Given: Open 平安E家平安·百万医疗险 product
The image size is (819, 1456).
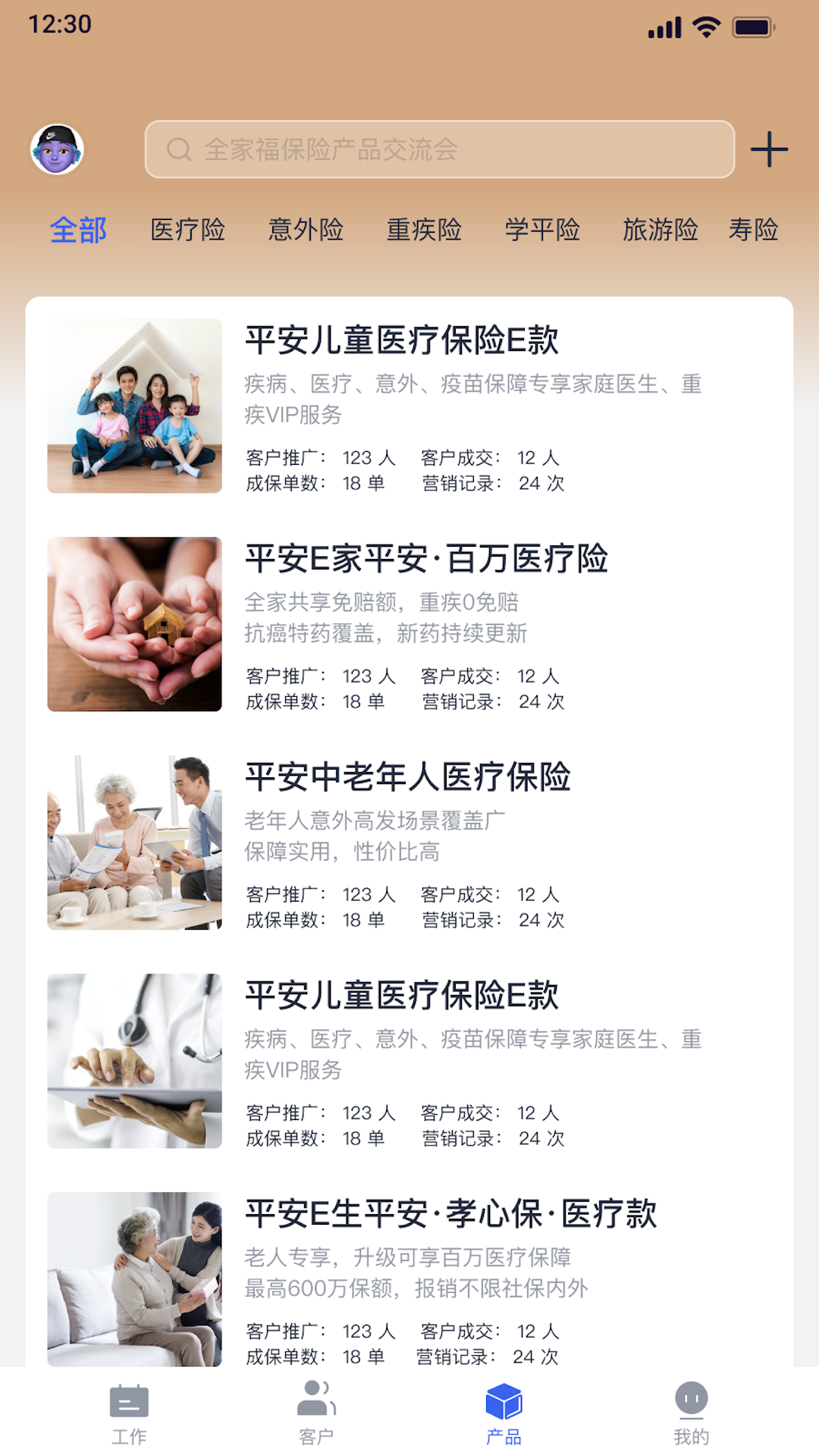Looking at the screenshot, I should 426,559.
